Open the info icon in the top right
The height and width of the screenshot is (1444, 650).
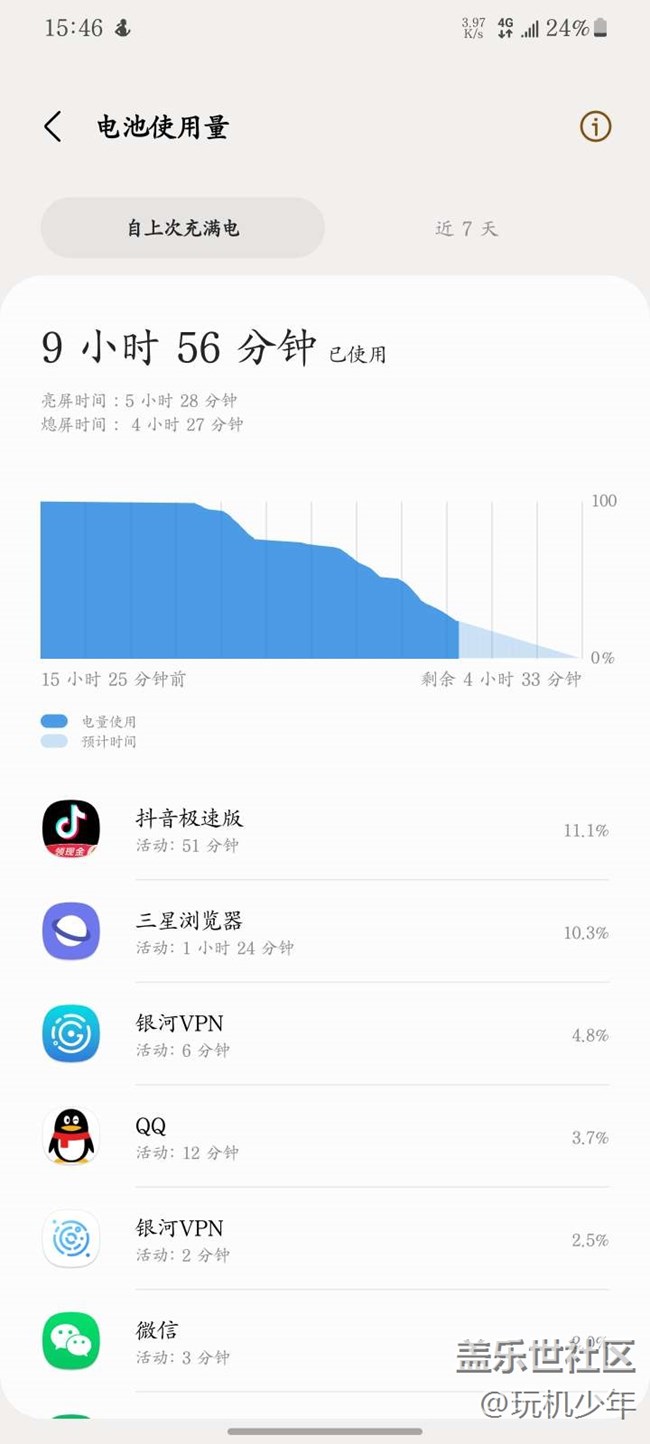(595, 127)
